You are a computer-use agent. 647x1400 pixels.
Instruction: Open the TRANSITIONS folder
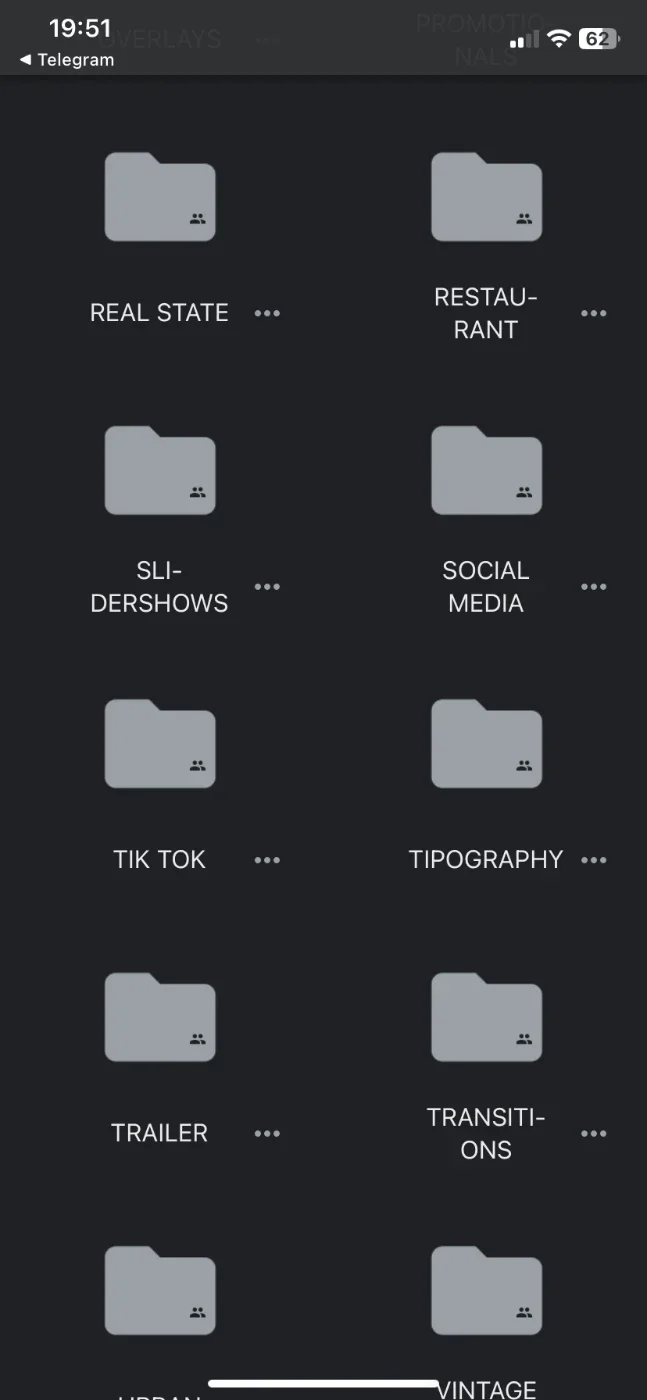[486, 1017]
